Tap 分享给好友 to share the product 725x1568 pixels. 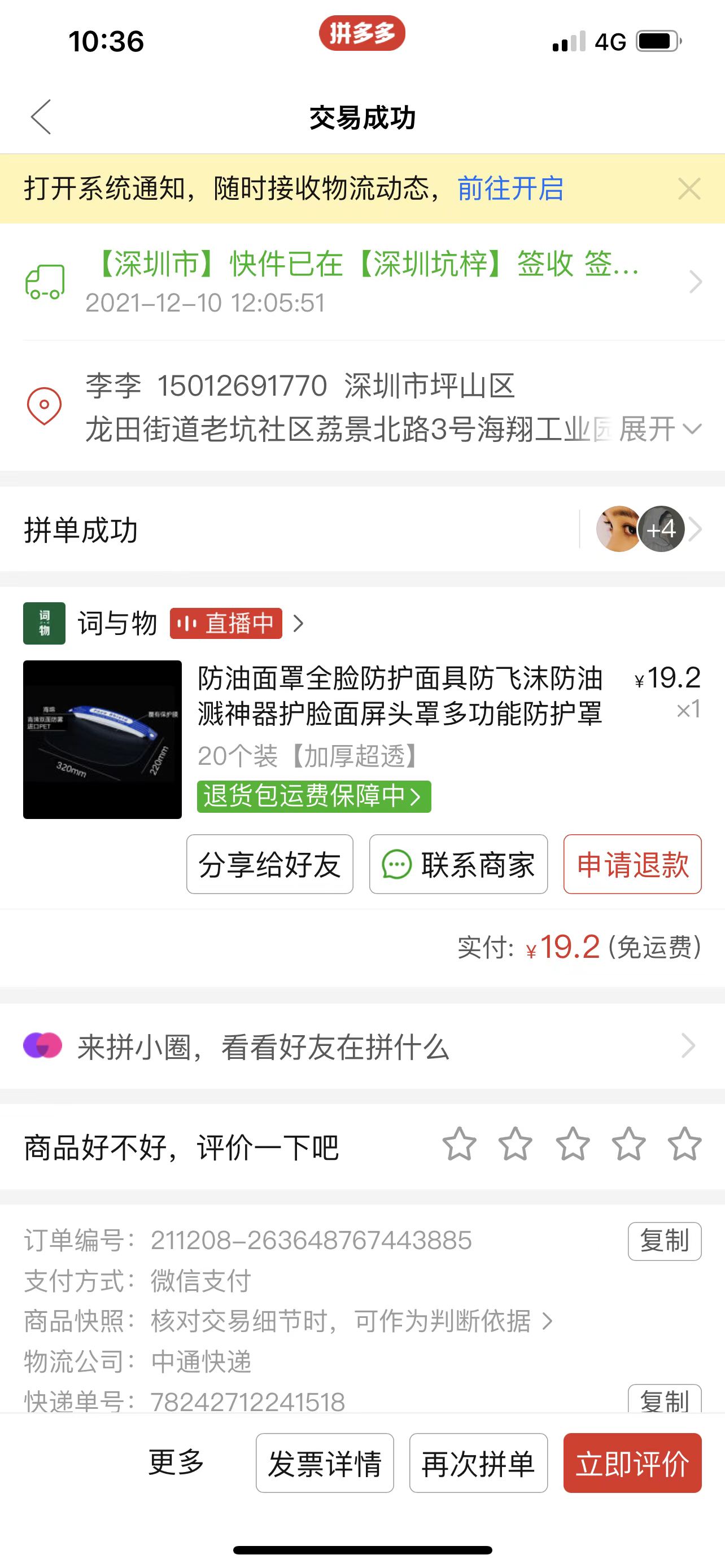(x=270, y=864)
